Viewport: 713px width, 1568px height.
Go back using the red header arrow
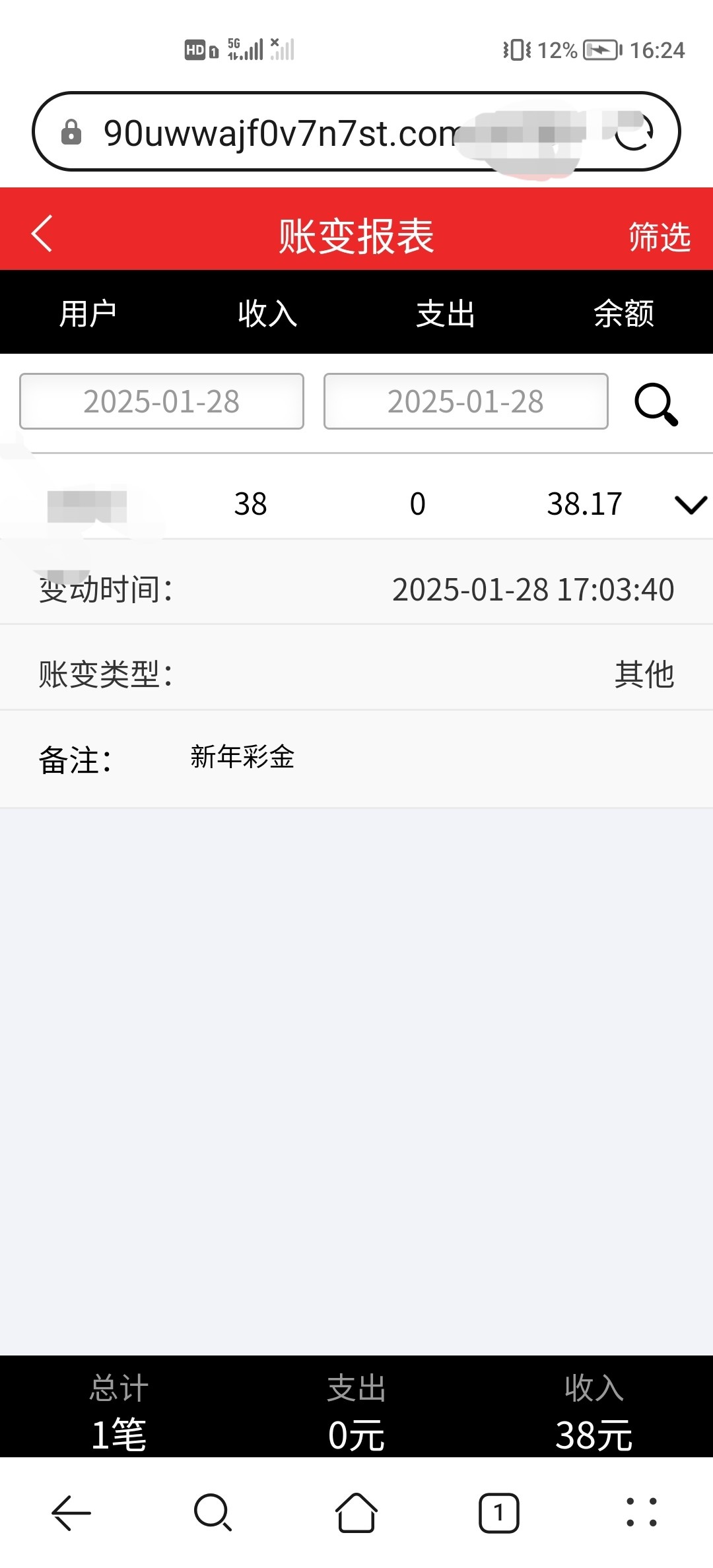(42, 234)
